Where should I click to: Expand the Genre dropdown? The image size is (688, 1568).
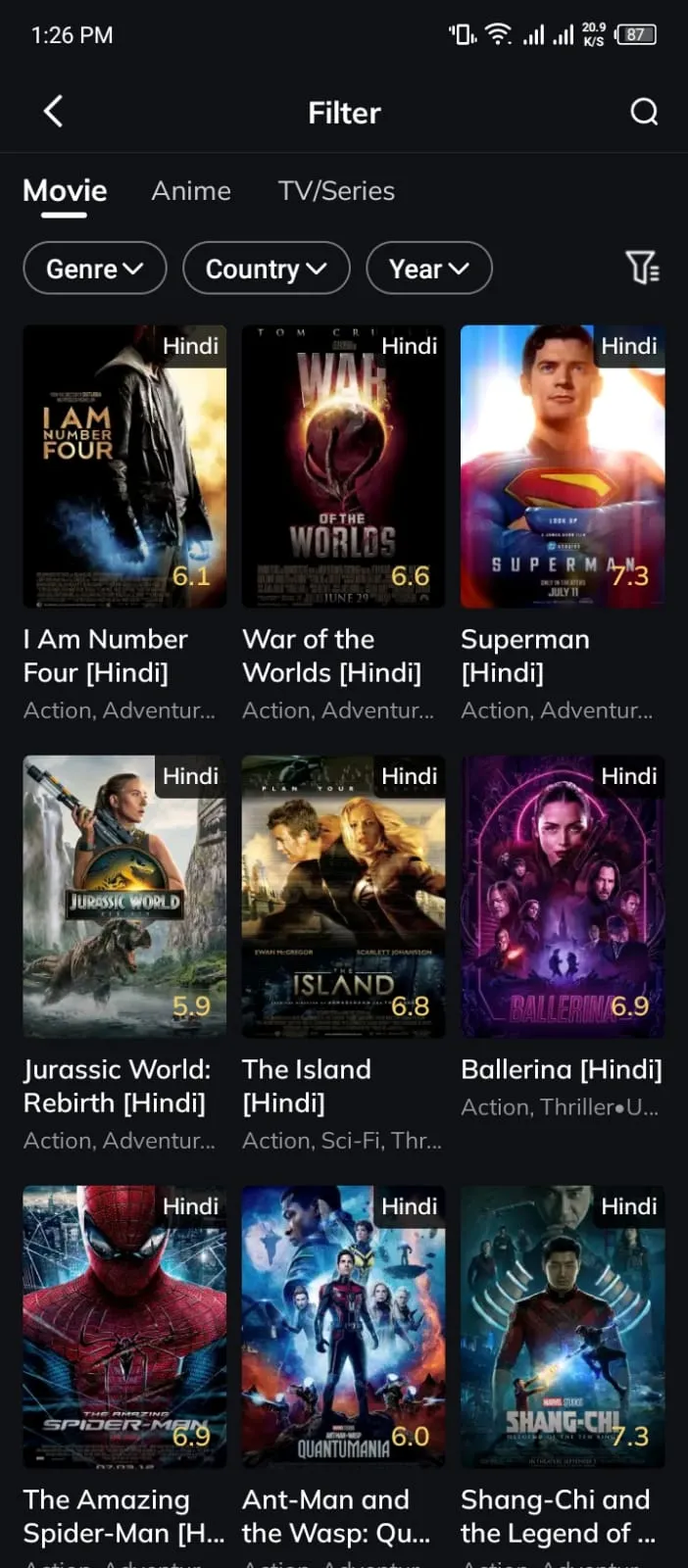pos(94,269)
